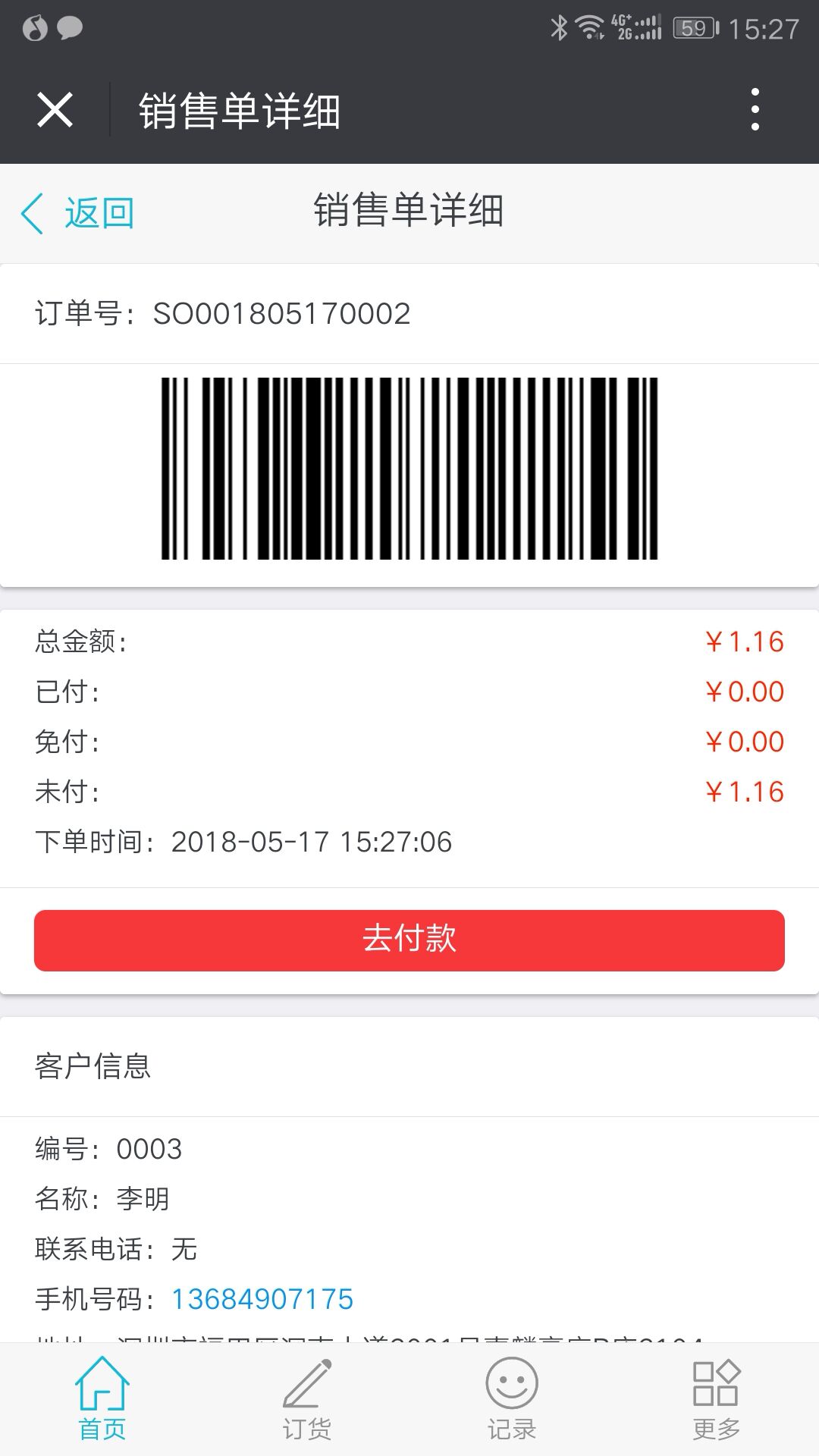Select the 更多 tab

[716, 1399]
